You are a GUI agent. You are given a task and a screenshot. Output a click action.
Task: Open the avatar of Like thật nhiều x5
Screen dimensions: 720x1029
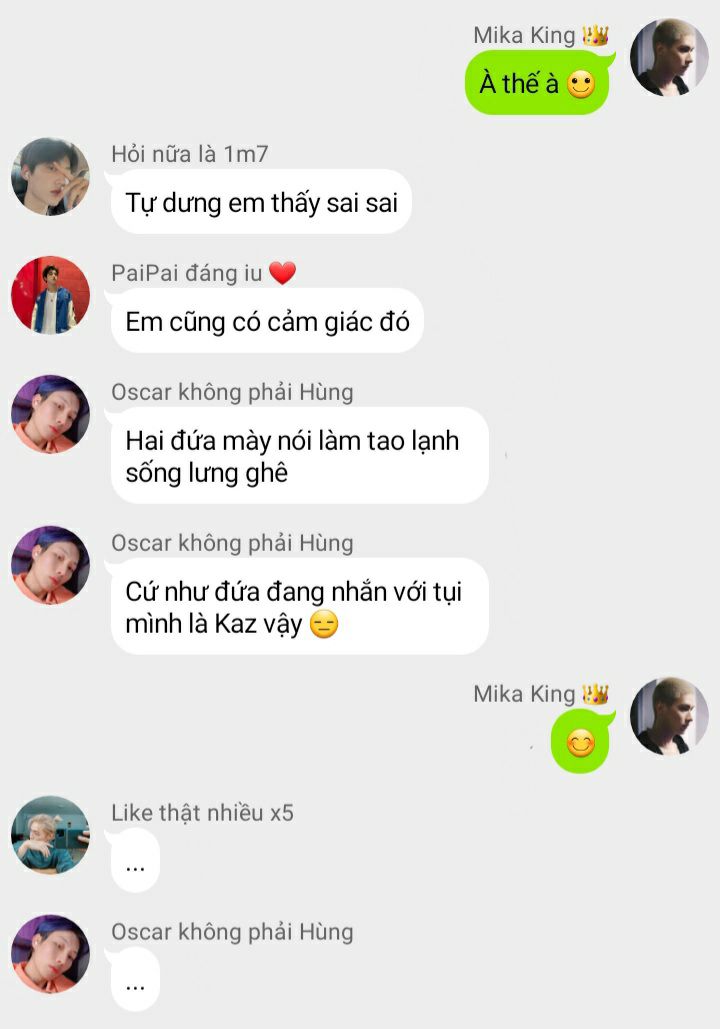click(x=50, y=835)
